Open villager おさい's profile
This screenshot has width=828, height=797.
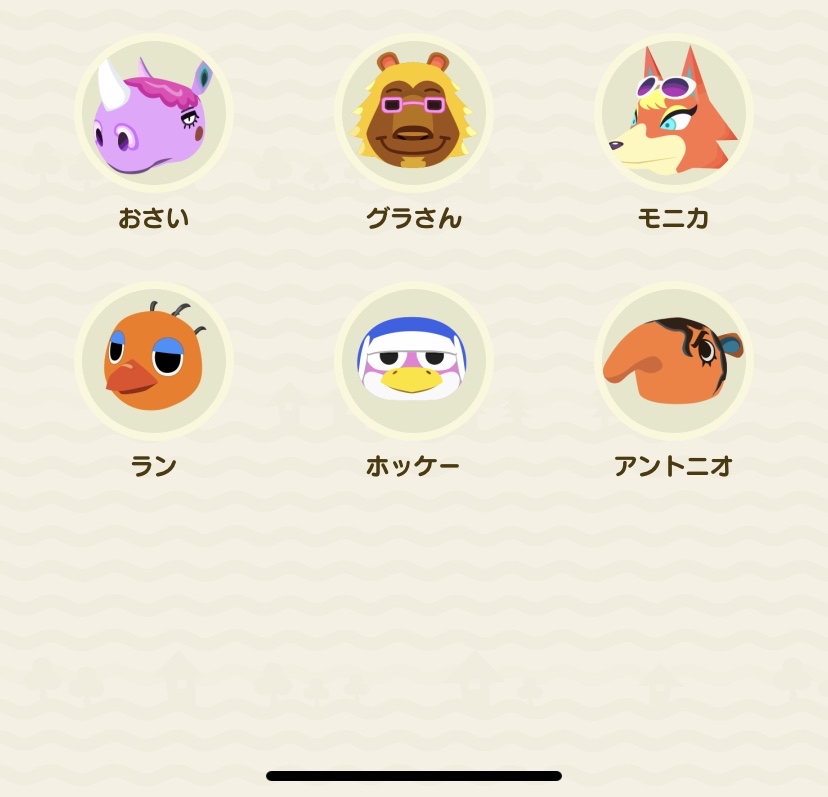(x=153, y=113)
